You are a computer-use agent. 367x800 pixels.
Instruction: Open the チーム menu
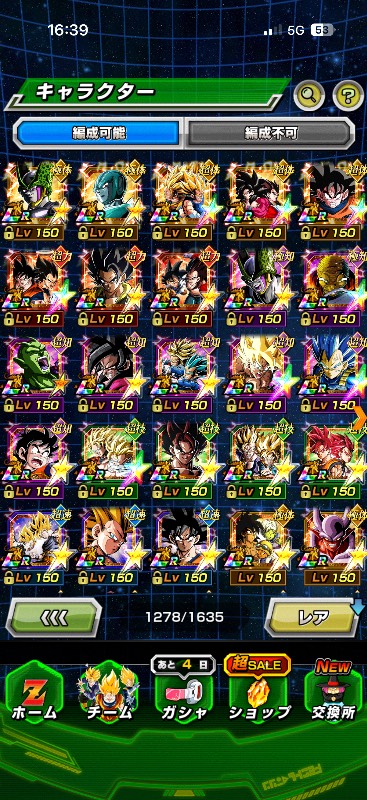[x=109, y=696]
